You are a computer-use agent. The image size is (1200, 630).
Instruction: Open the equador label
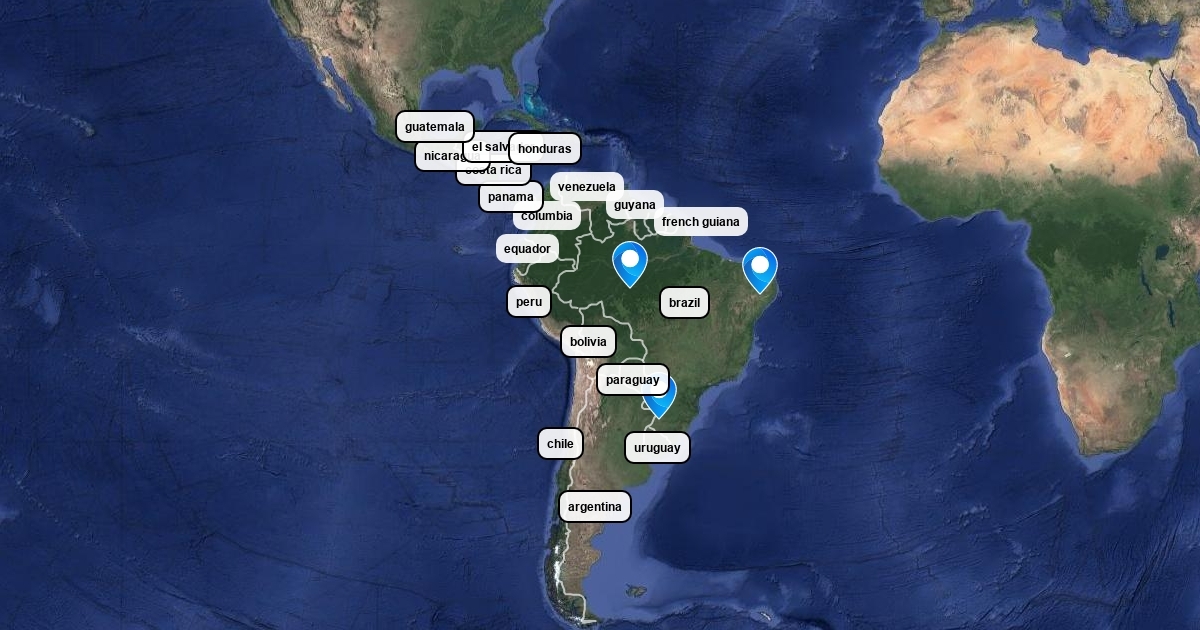[x=527, y=249]
